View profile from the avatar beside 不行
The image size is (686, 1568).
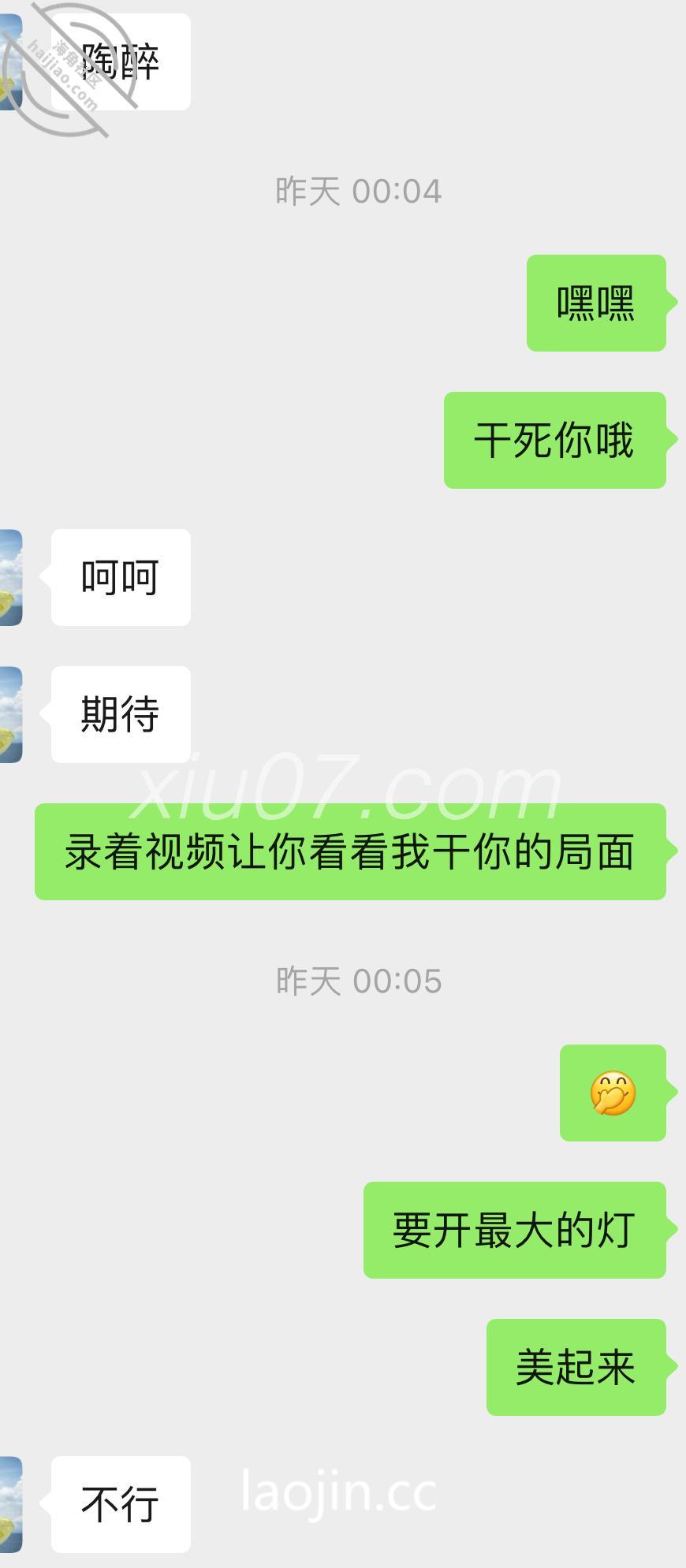pos(10,1505)
